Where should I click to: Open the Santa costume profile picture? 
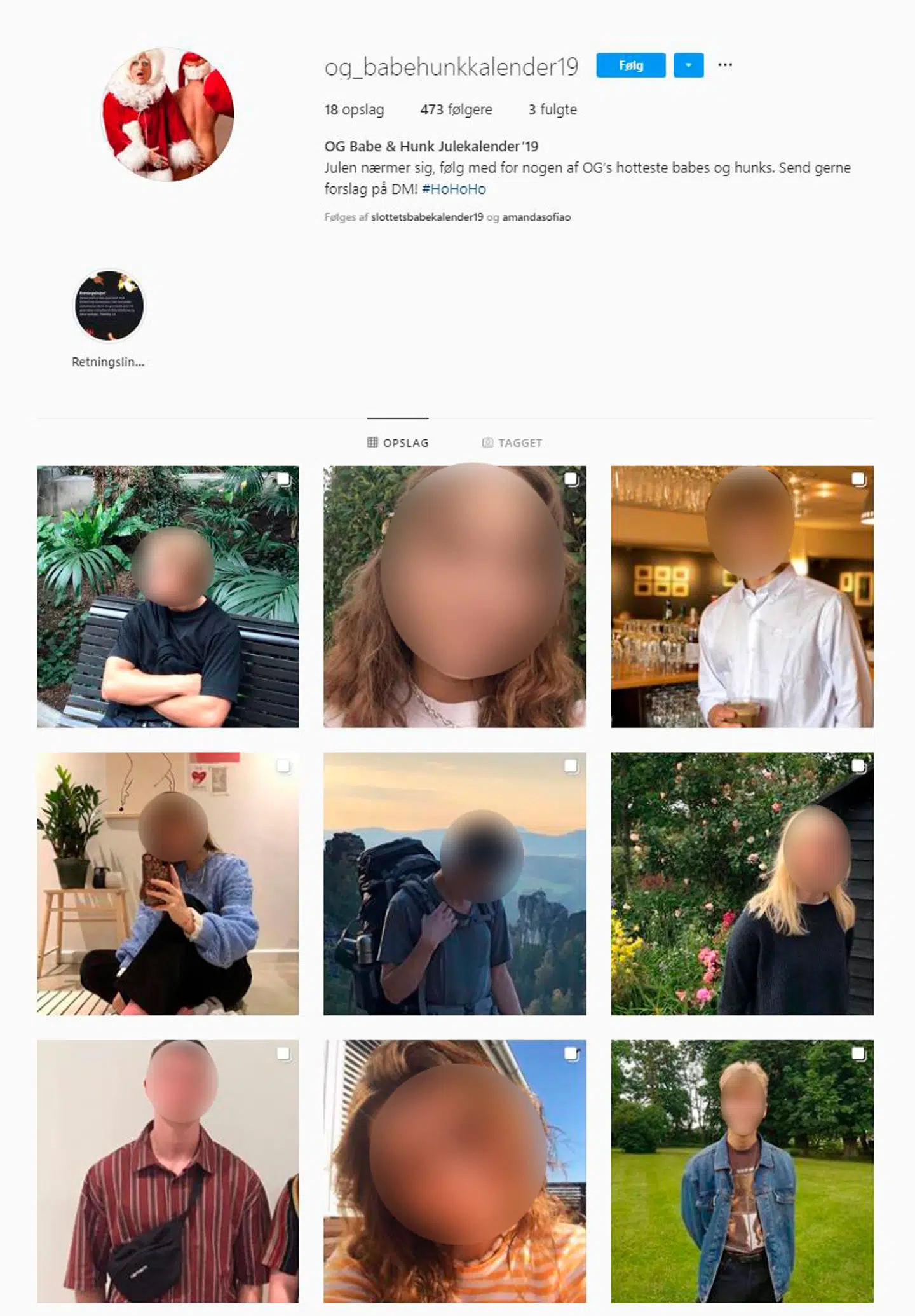168,114
